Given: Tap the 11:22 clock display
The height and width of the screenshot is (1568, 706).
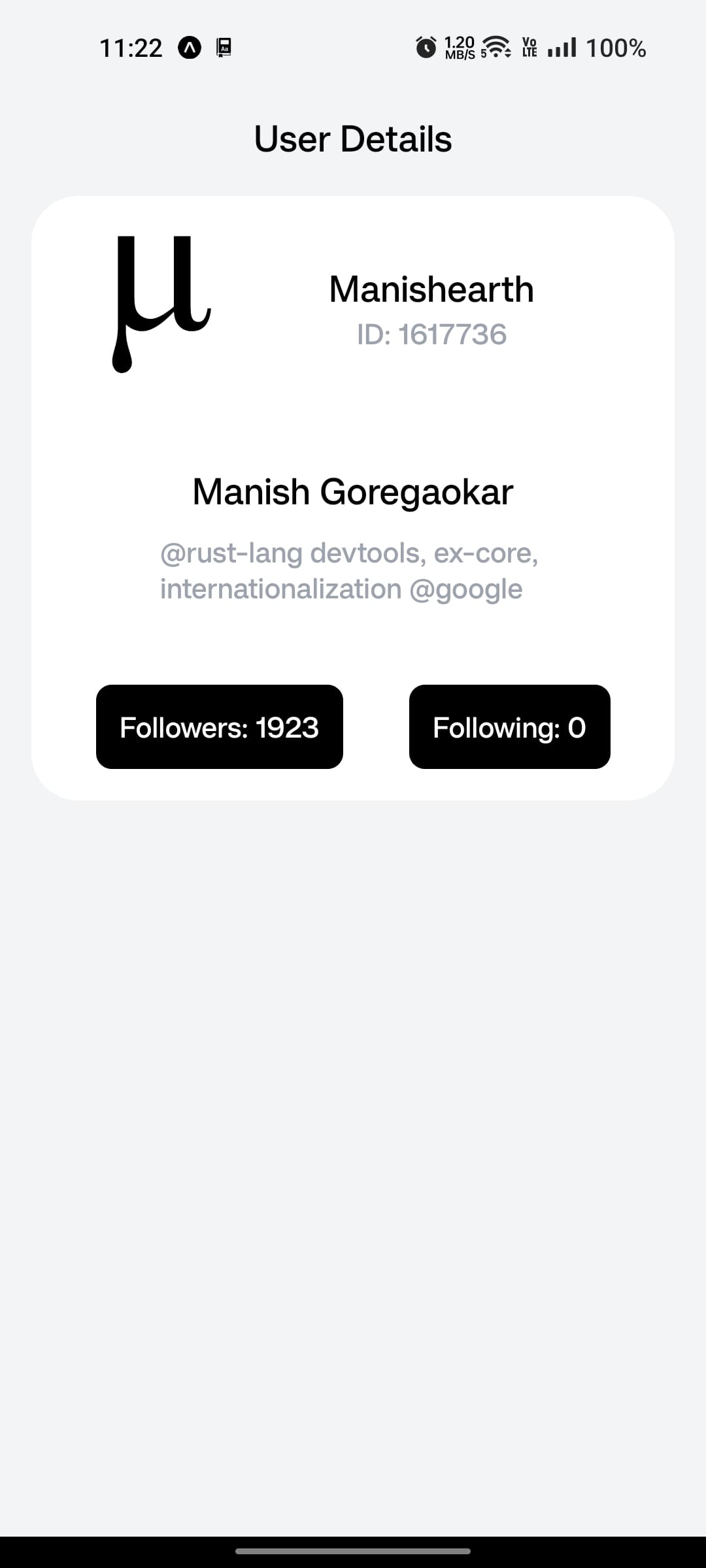Looking at the screenshot, I should (131, 47).
